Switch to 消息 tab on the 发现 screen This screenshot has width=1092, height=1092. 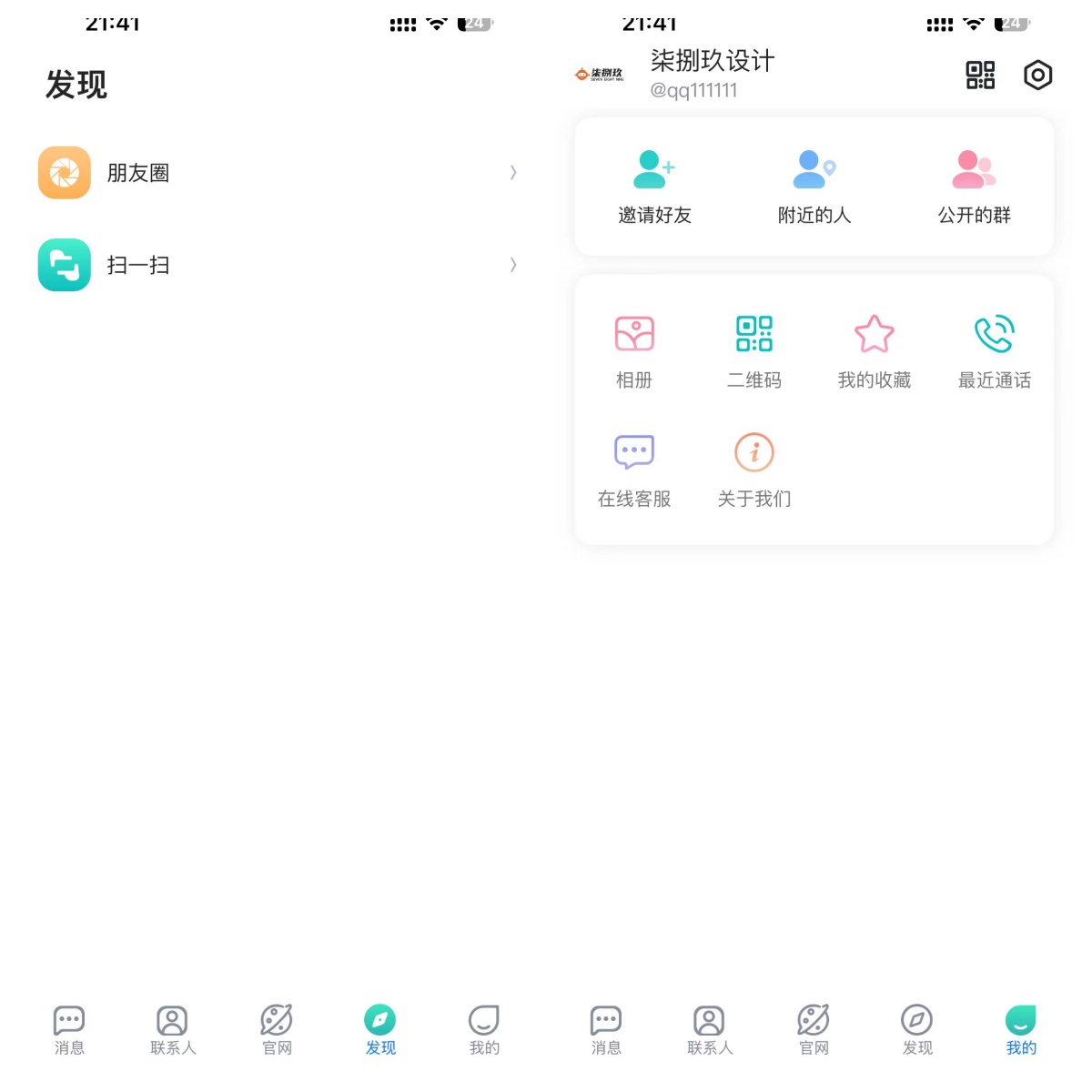69,1030
